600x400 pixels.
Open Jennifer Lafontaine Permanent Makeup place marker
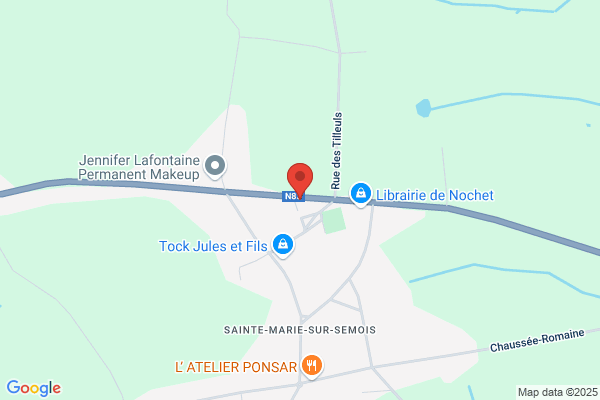coord(215,164)
